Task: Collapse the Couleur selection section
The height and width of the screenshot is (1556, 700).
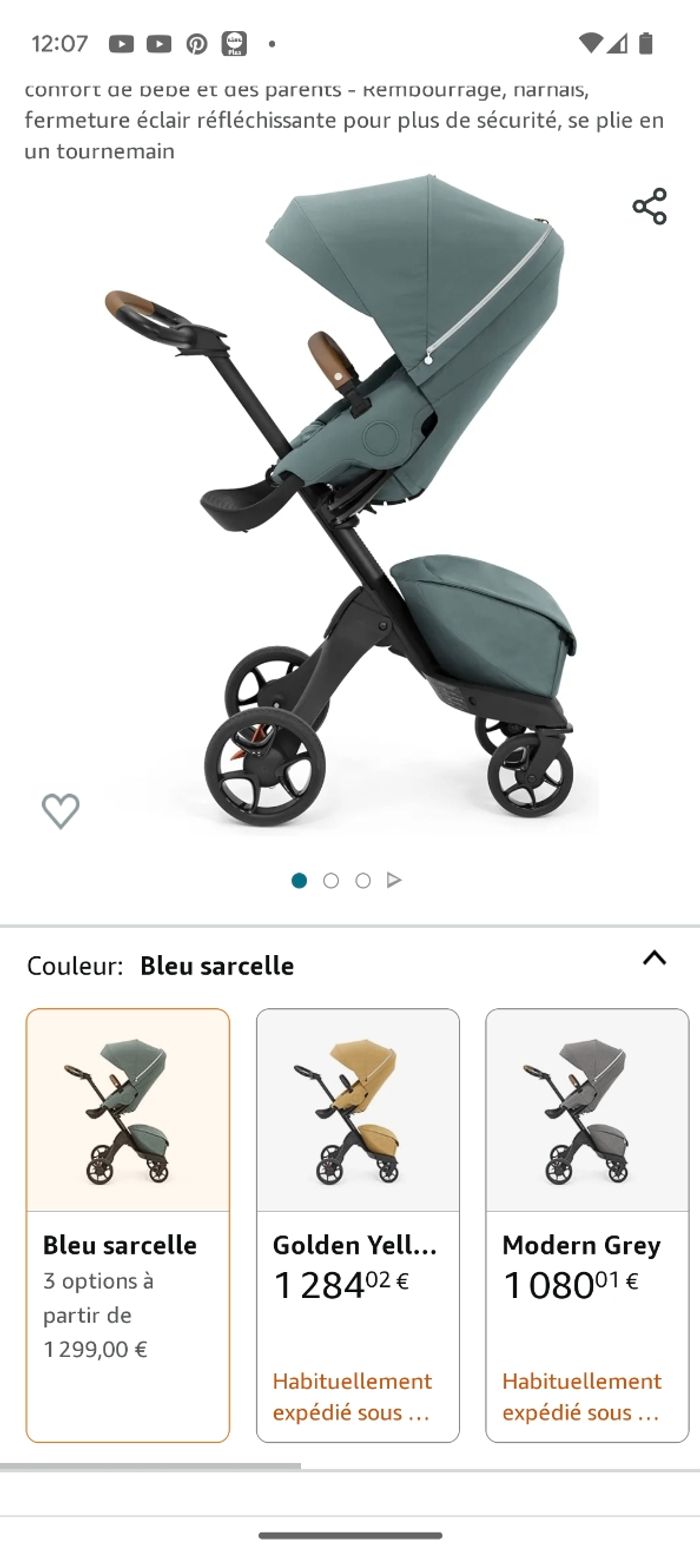Action: 654,958
